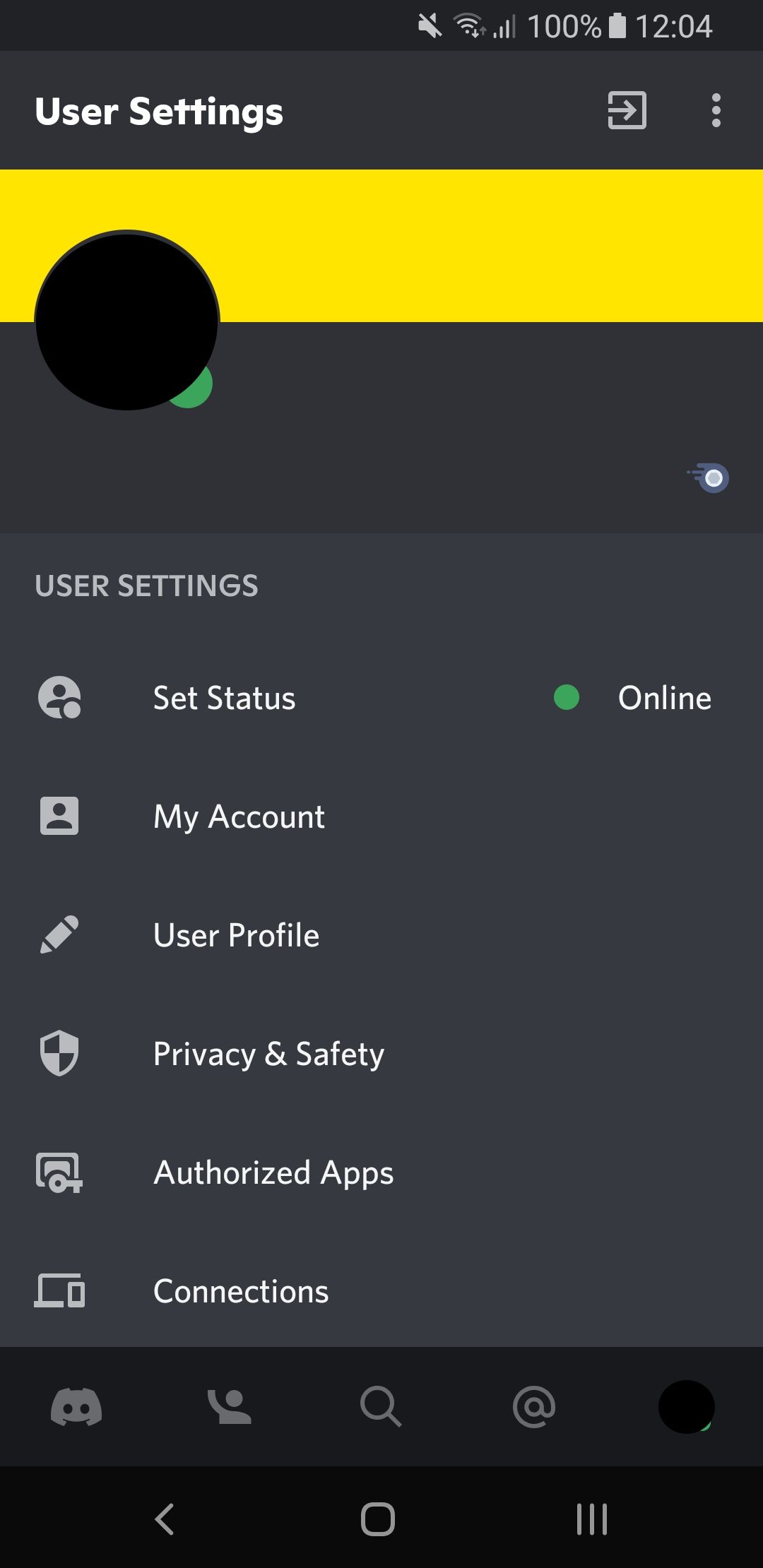Click the User Profile pencil icon
763x1568 pixels.
(59, 934)
